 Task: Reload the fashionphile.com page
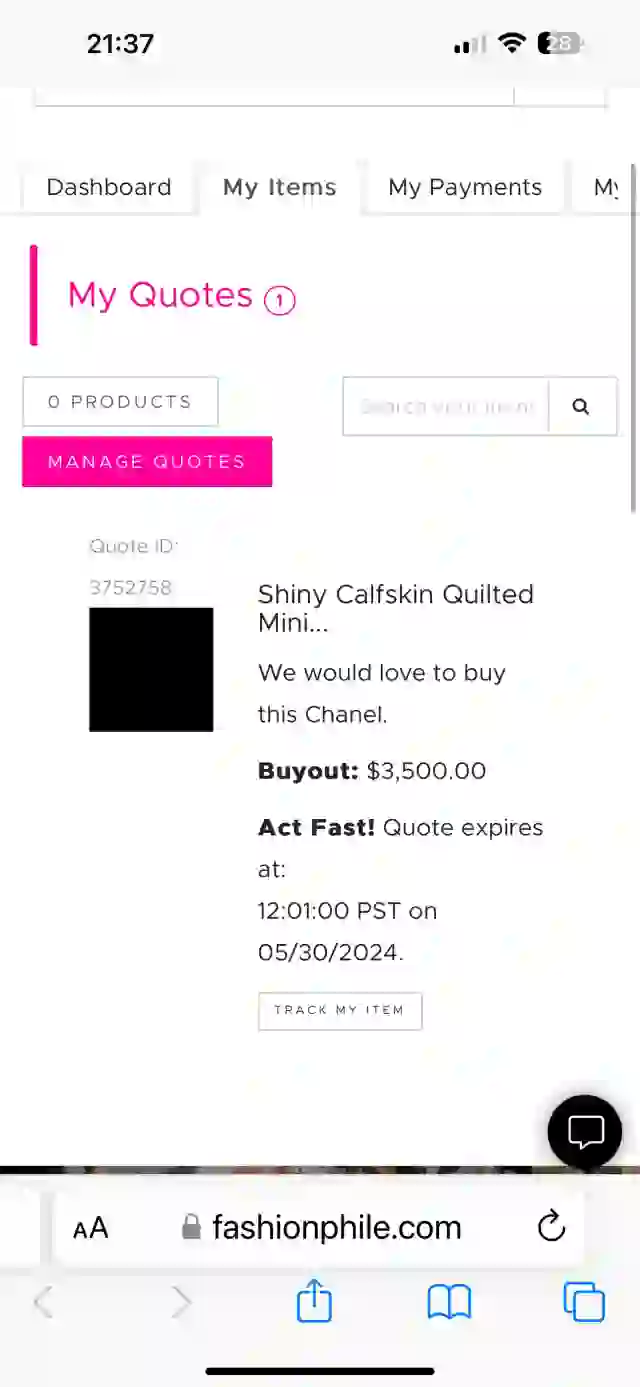[551, 1227]
